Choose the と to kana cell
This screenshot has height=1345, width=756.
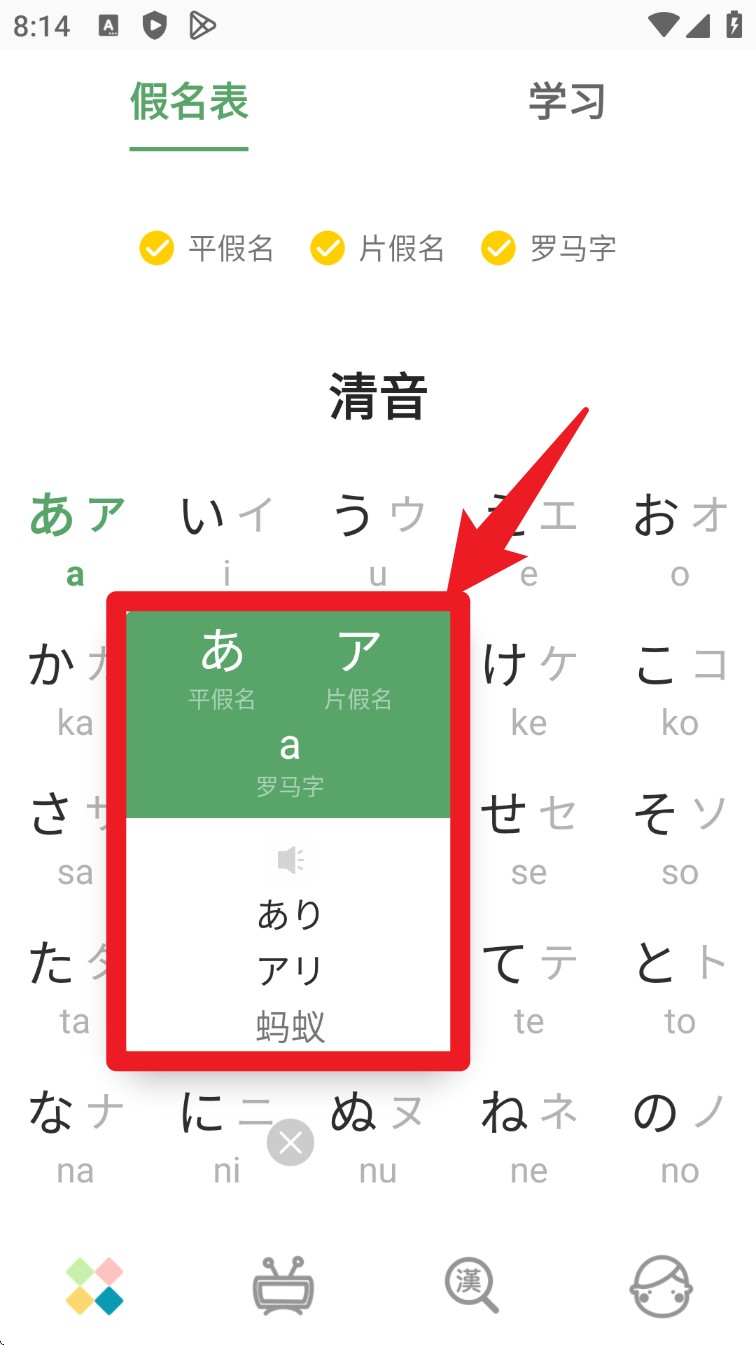[x=680, y=986]
